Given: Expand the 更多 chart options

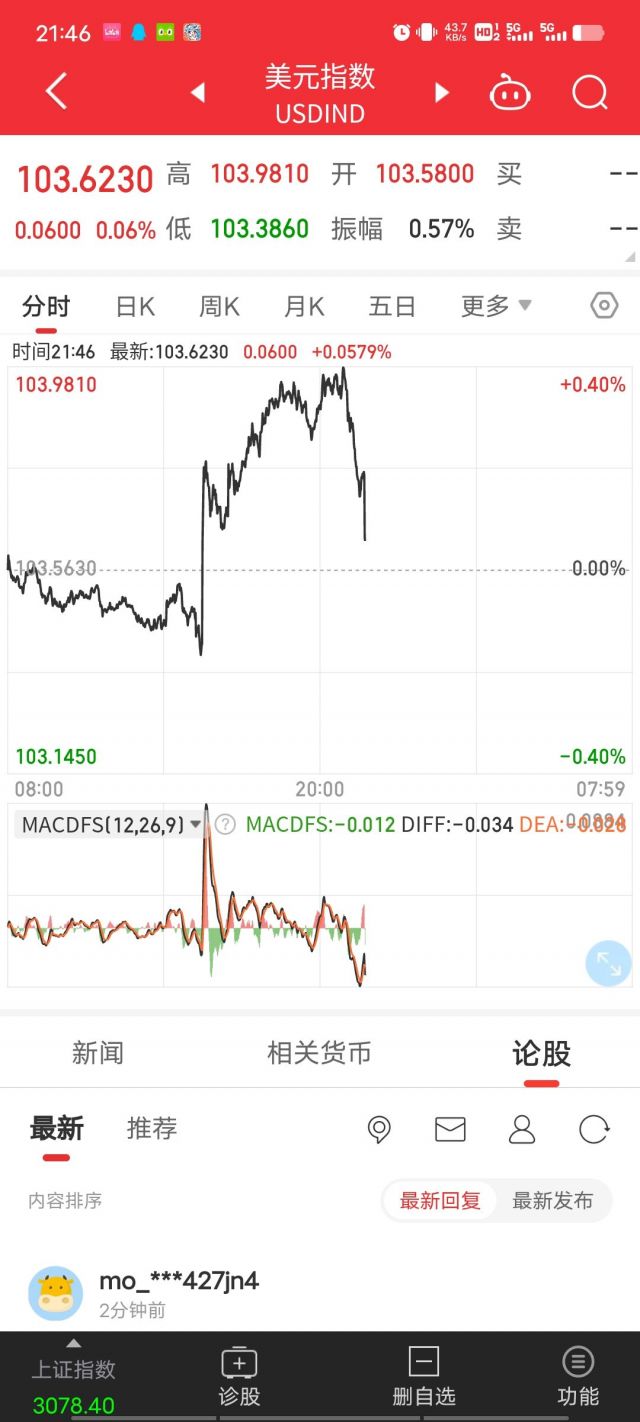Looking at the screenshot, I should (x=496, y=306).
